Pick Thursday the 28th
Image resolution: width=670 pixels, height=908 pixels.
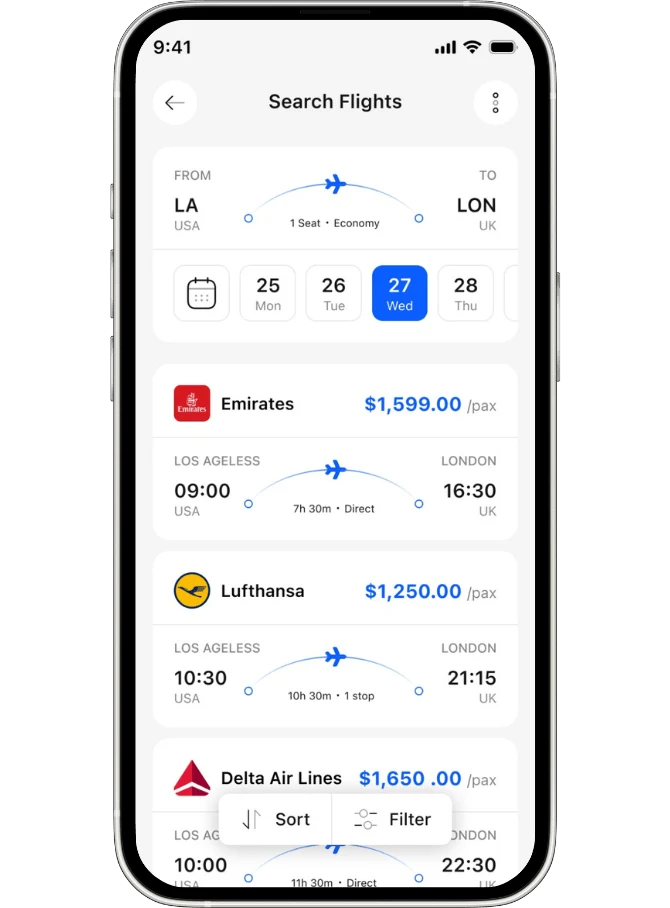tap(465, 293)
